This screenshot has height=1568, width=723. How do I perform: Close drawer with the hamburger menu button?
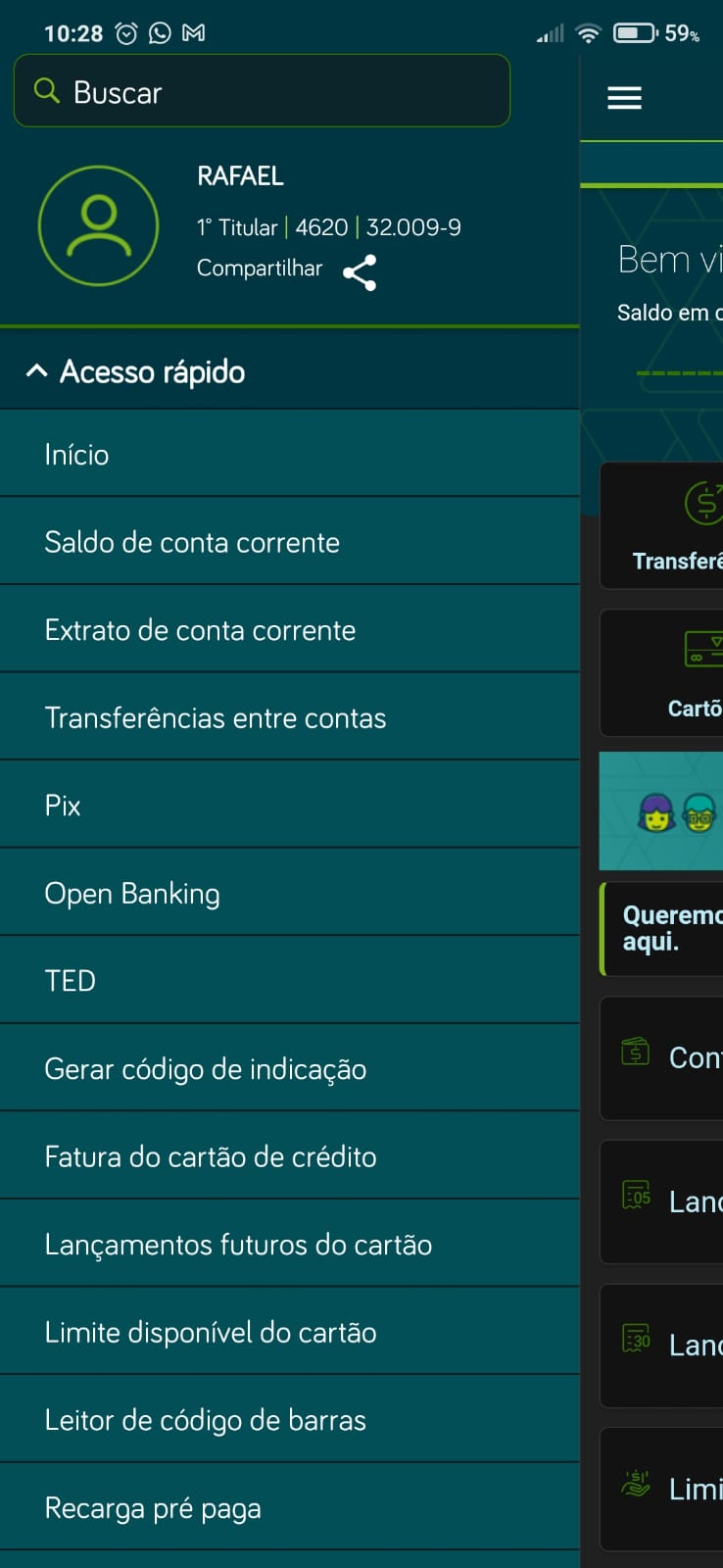[624, 98]
